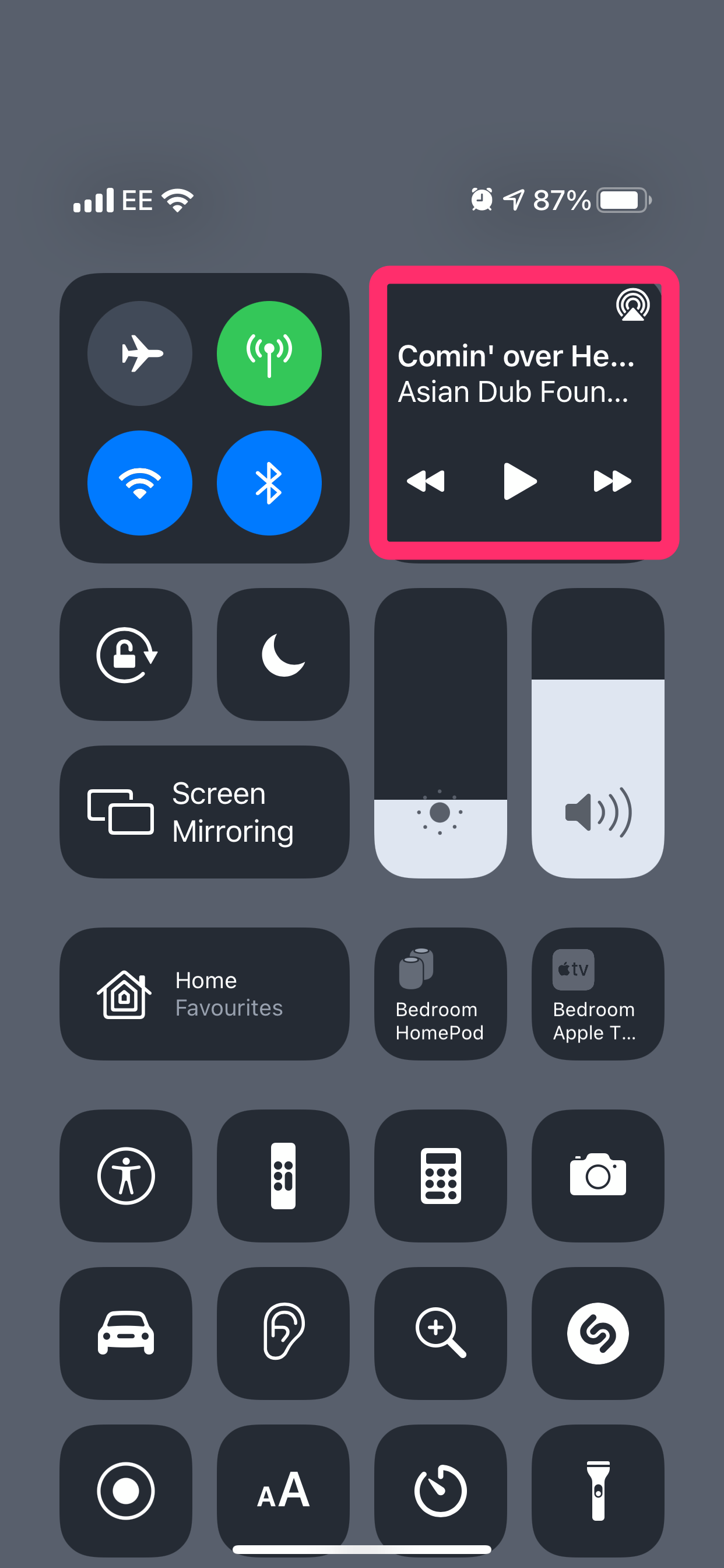Image resolution: width=724 pixels, height=1568 pixels.
Task: Toggle Airplane Mode on
Action: pyautogui.click(x=140, y=353)
